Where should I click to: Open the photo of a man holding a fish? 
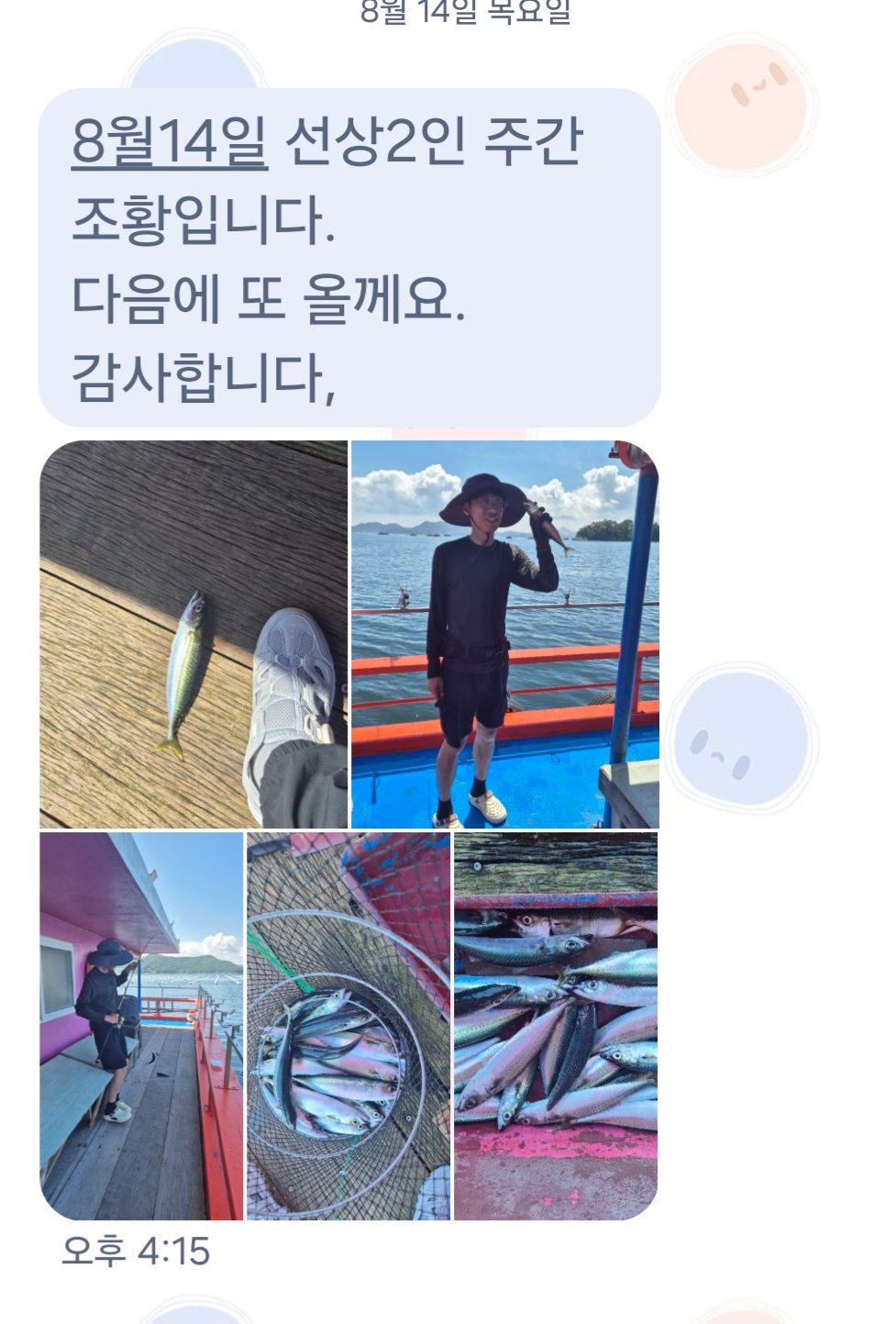(x=504, y=635)
